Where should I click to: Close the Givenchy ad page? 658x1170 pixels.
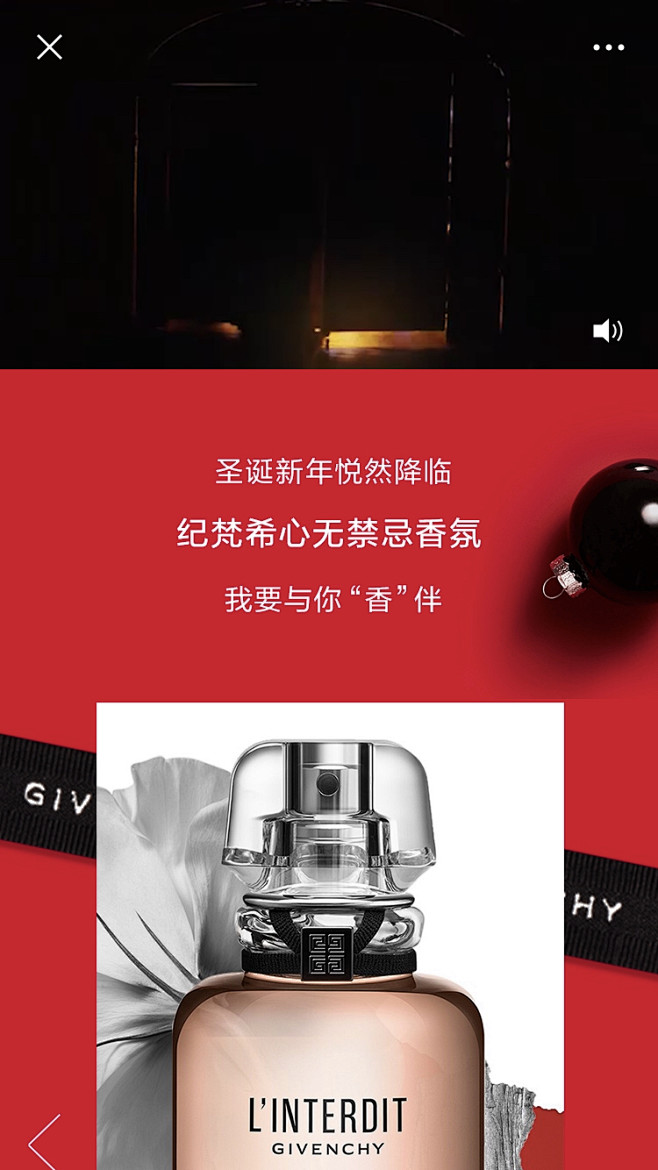[x=49, y=47]
